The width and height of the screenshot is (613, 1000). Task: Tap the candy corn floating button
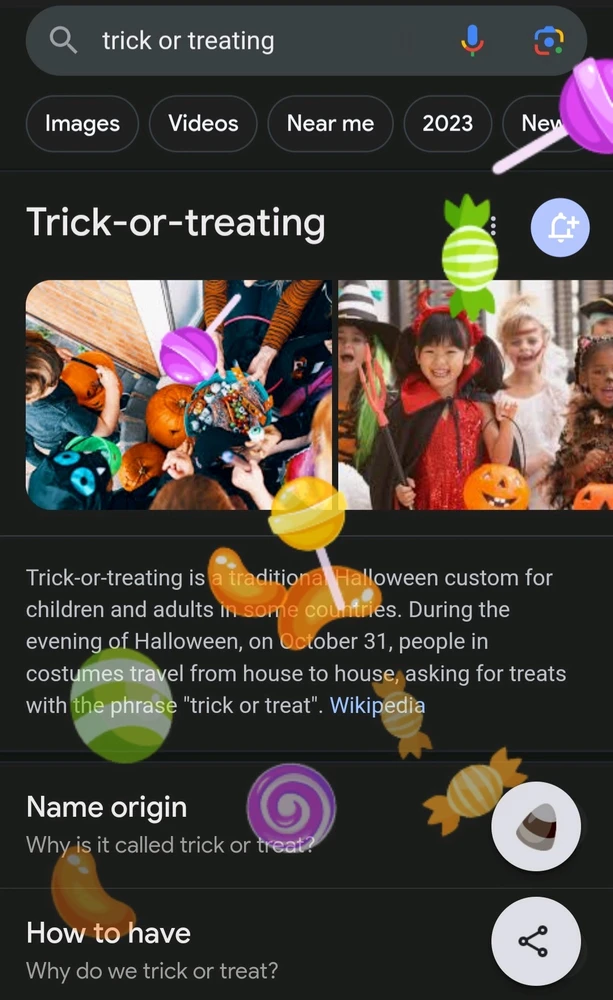536,826
